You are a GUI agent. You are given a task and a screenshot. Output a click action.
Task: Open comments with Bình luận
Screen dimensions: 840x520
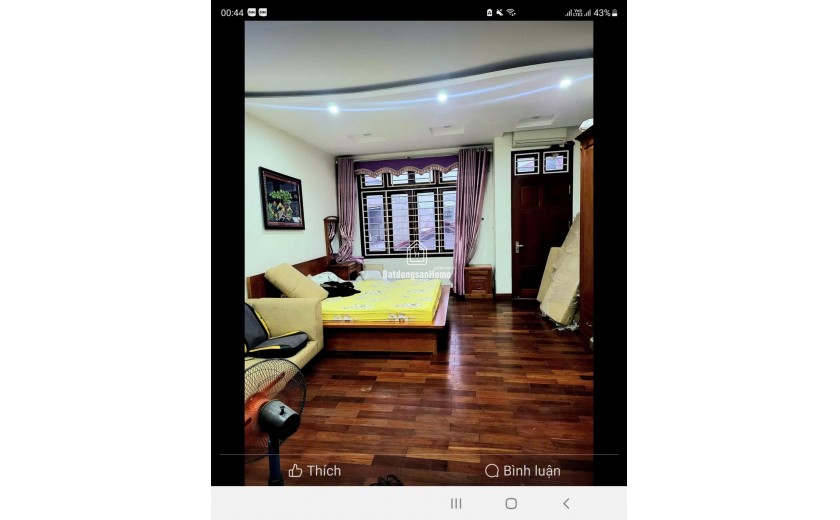(522, 470)
